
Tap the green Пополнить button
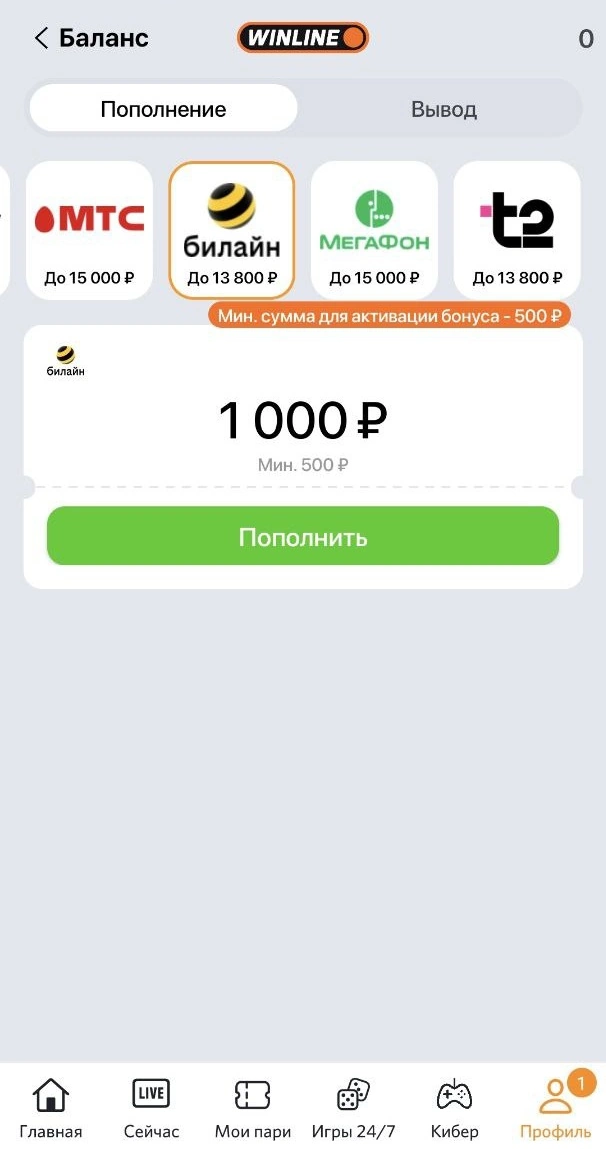302,537
